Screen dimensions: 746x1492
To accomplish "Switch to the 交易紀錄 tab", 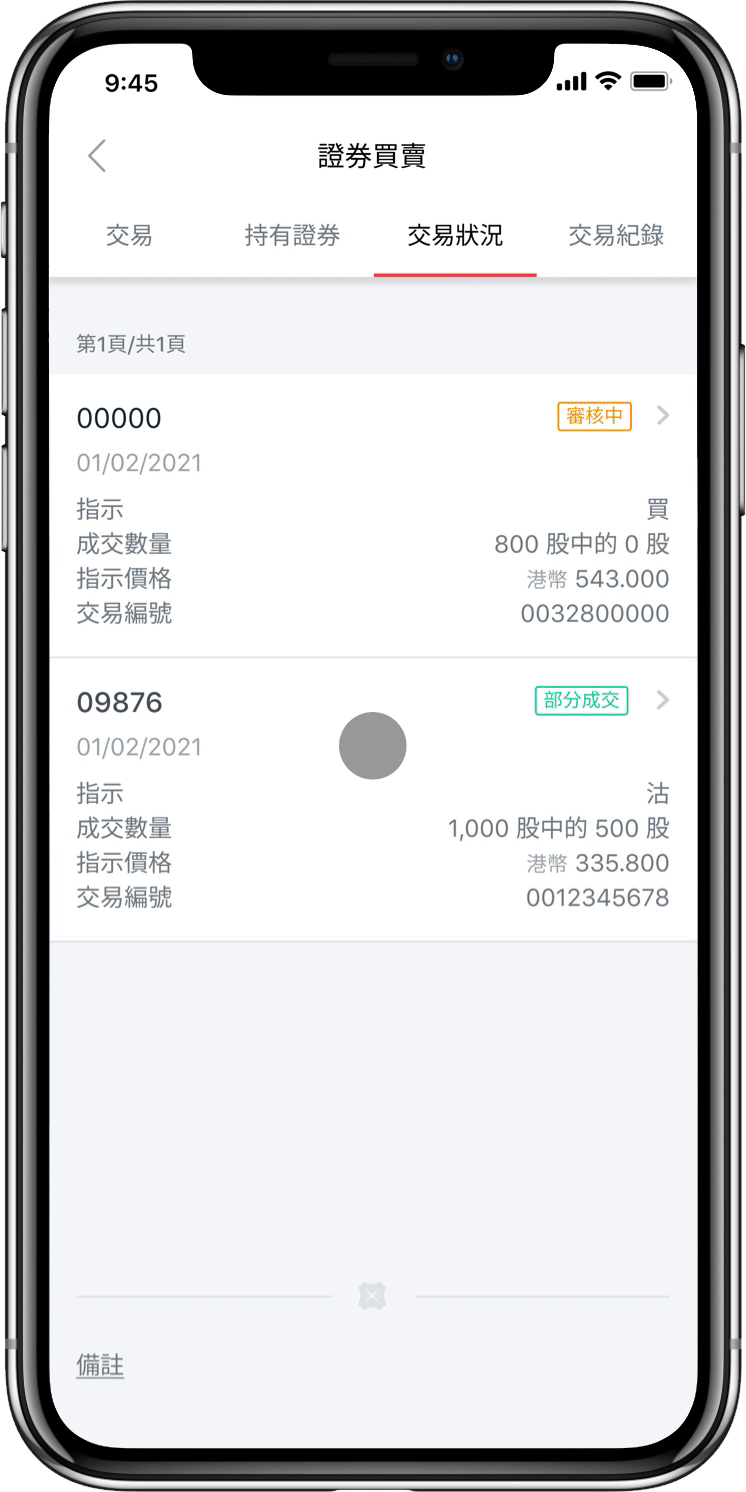I will [x=616, y=236].
